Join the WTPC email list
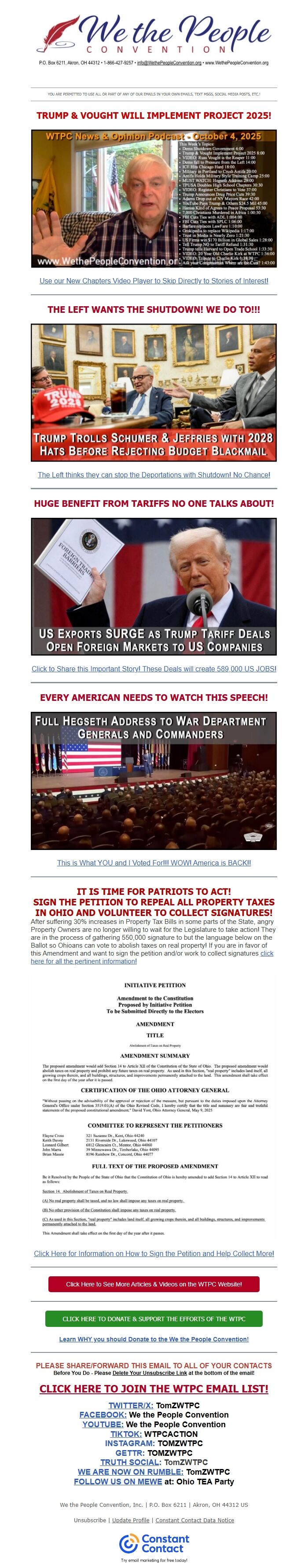The width and height of the screenshot is (308, 1568). point(154,1388)
